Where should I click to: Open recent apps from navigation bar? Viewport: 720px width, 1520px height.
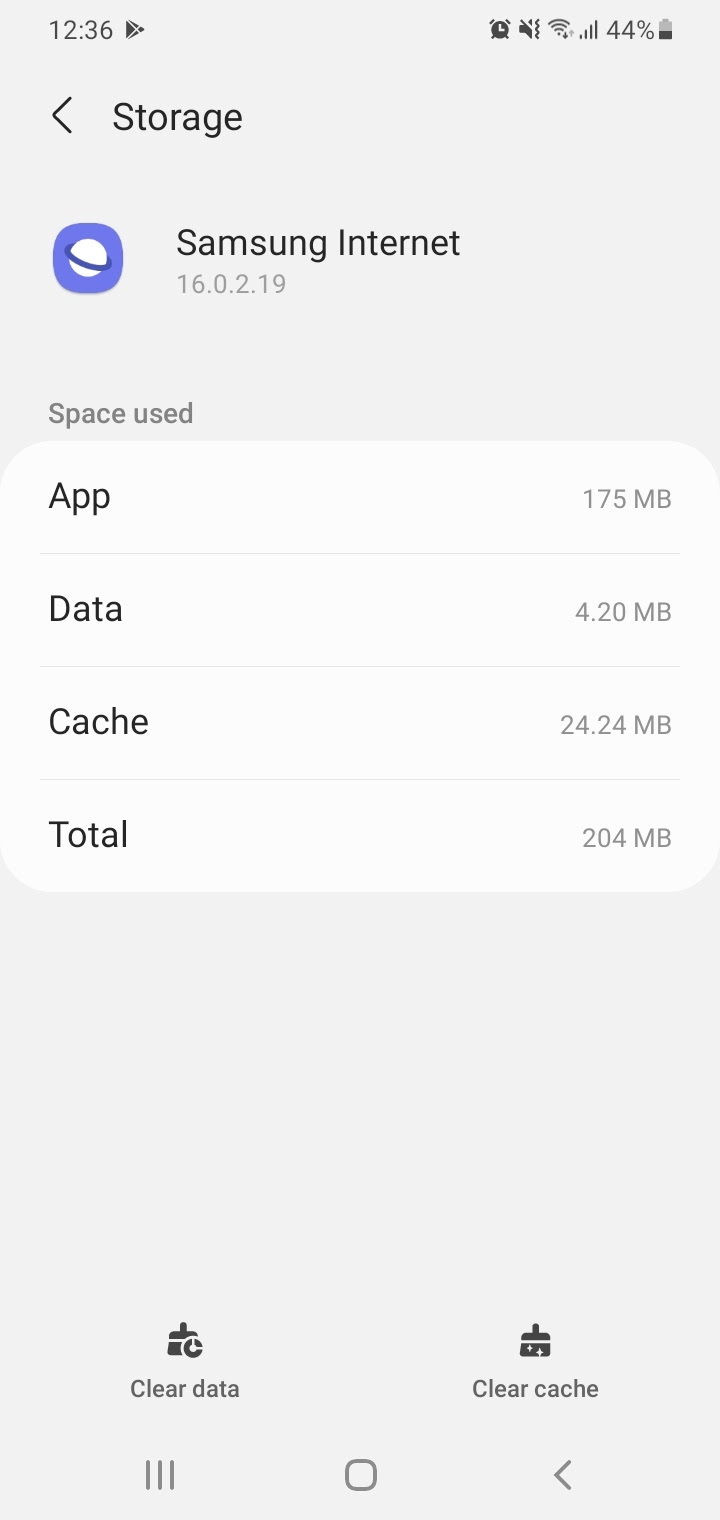(160, 1474)
